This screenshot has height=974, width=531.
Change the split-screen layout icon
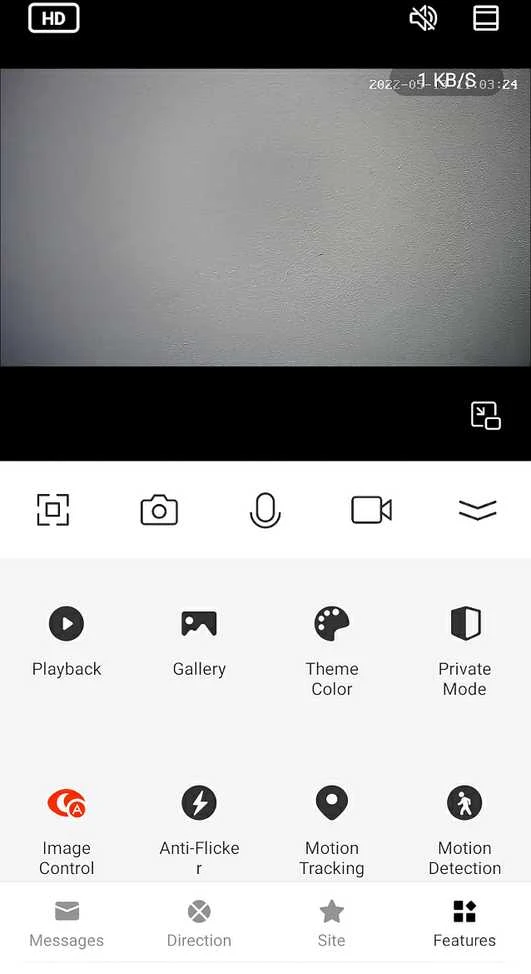(x=486, y=18)
